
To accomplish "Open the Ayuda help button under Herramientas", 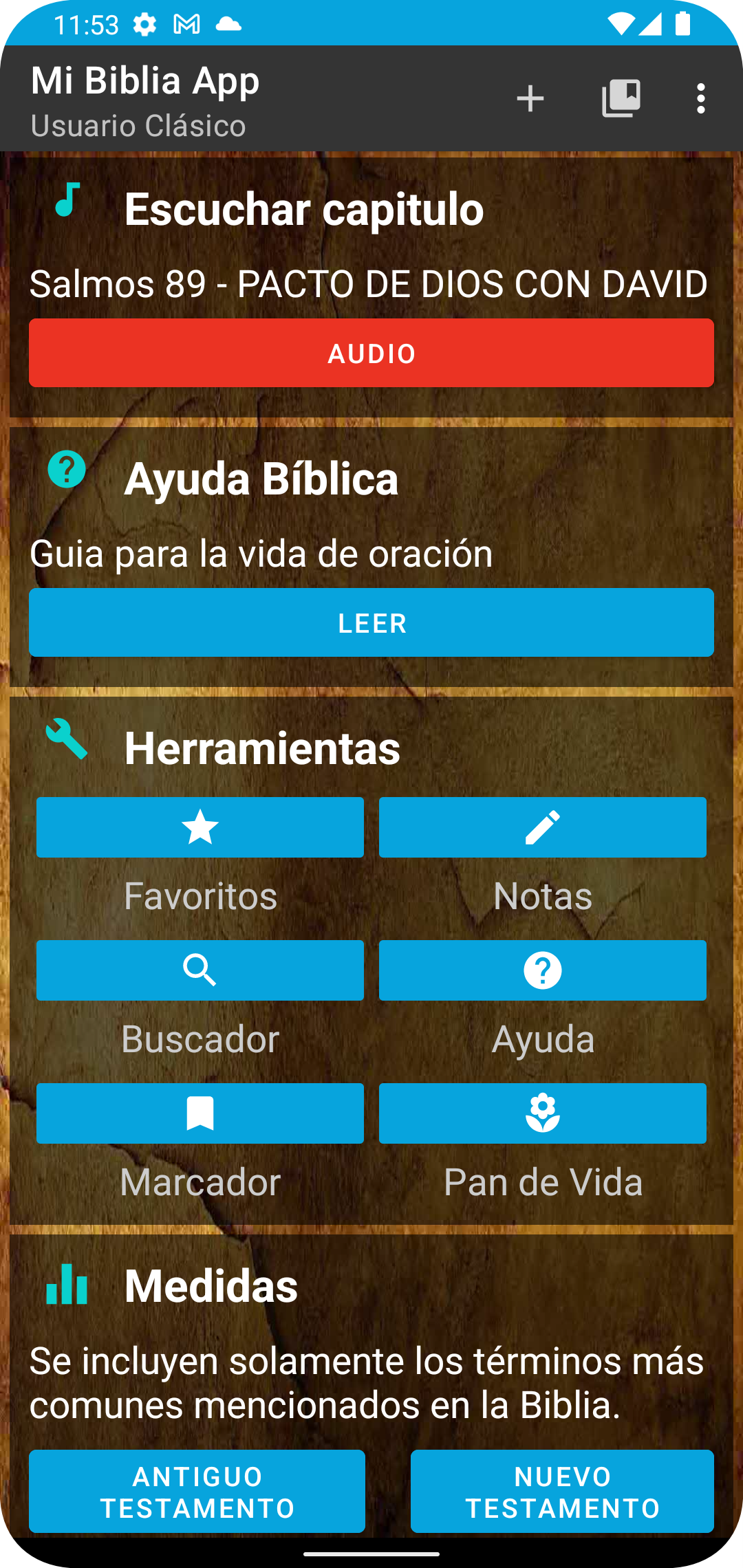I will pyautogui.click(x=543, y=970).
